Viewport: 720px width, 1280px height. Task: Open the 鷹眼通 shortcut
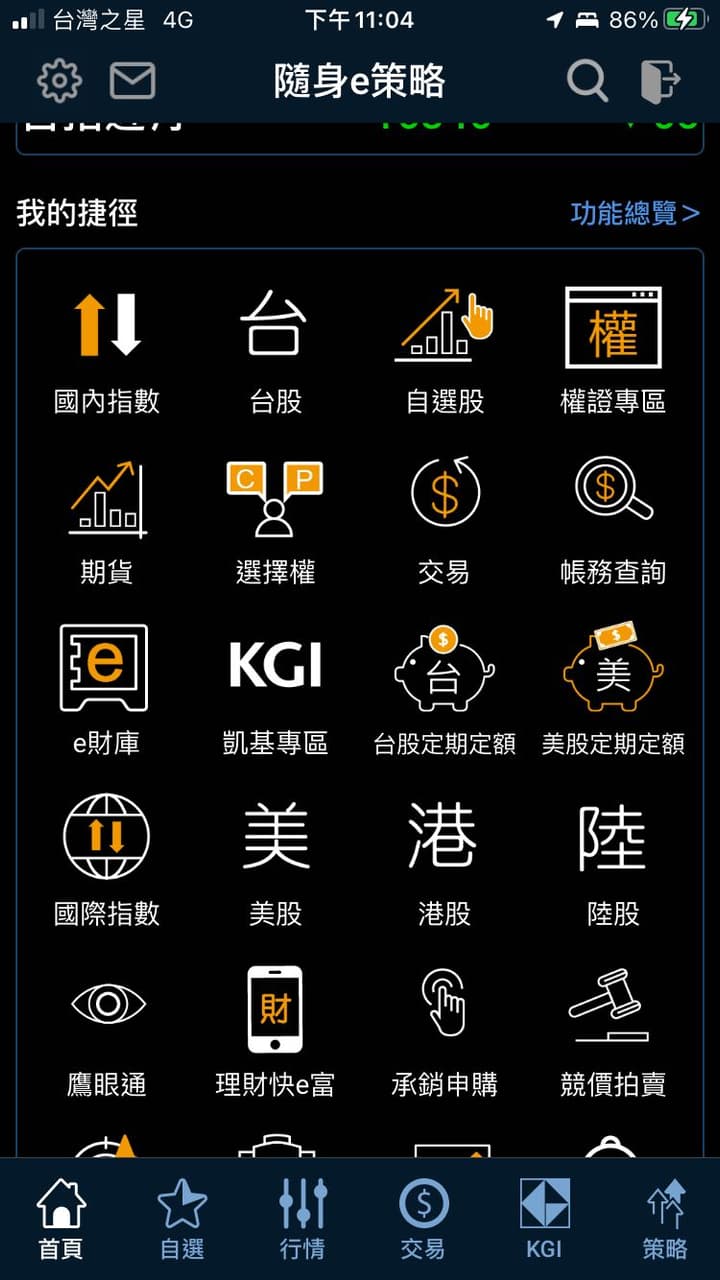coord(107,1032)
